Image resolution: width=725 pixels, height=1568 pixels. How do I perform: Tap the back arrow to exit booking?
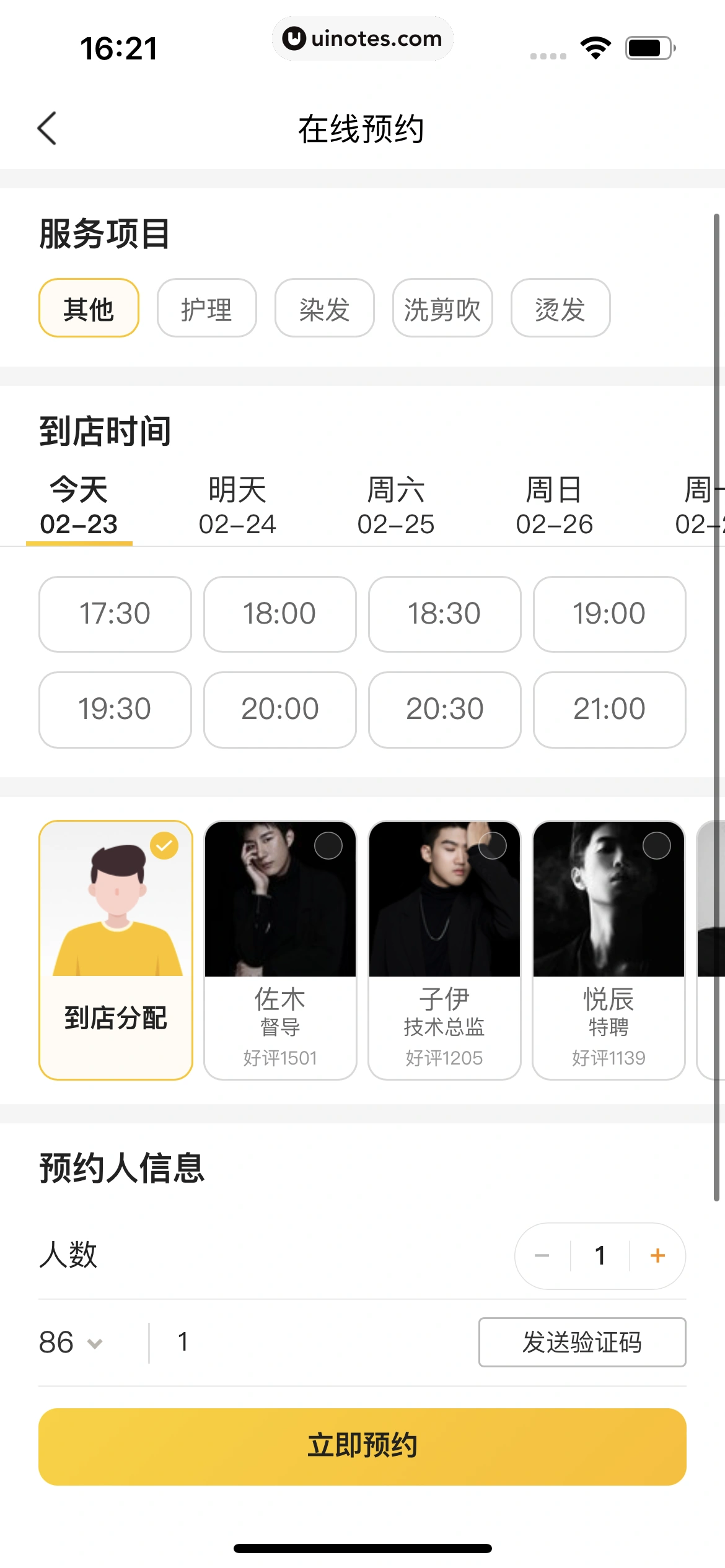tap(47, 128)
